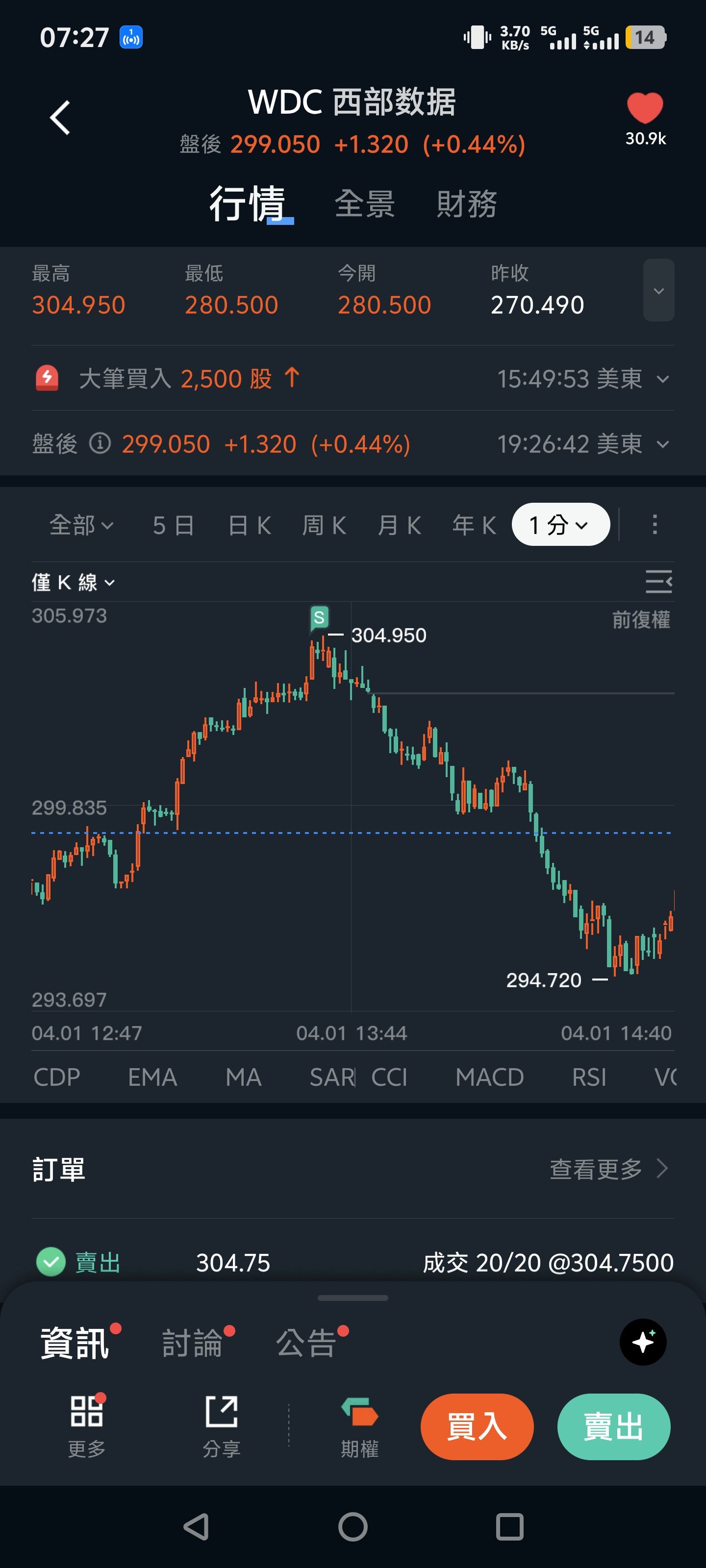Expand the 大筆買入 2,500 股 alert row
The width and height of the screenshot is (706, 1568).
point(663,379)
